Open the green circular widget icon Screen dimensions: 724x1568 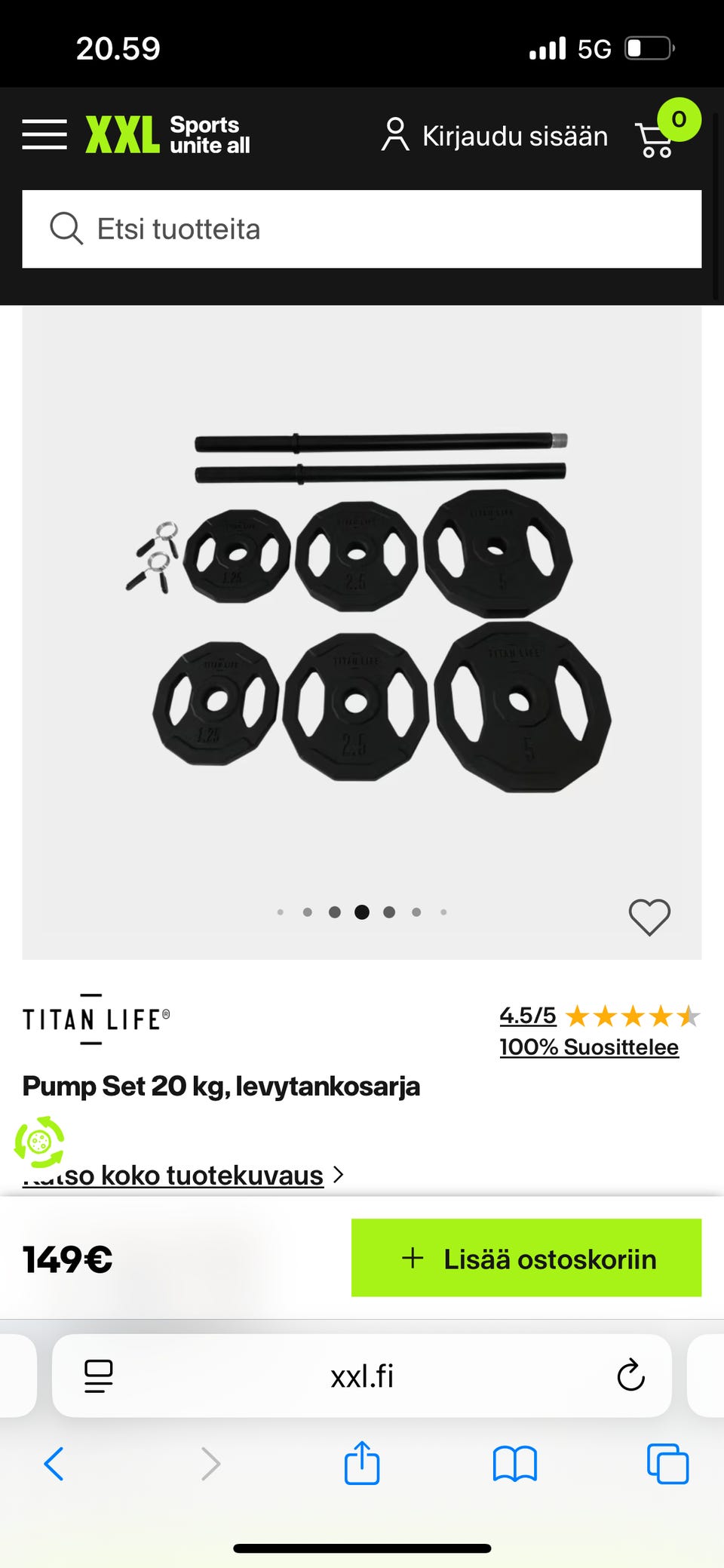tap(39, 1142)
